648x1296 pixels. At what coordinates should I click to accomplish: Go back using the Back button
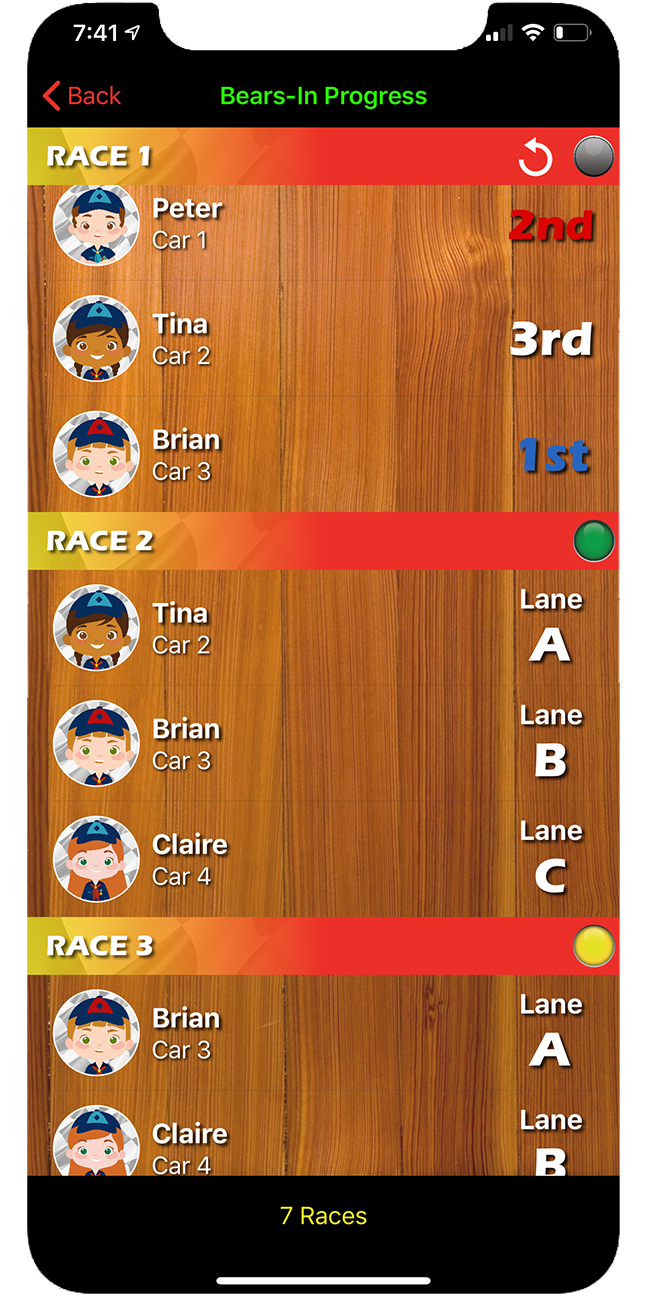click(x=81, y=96)
